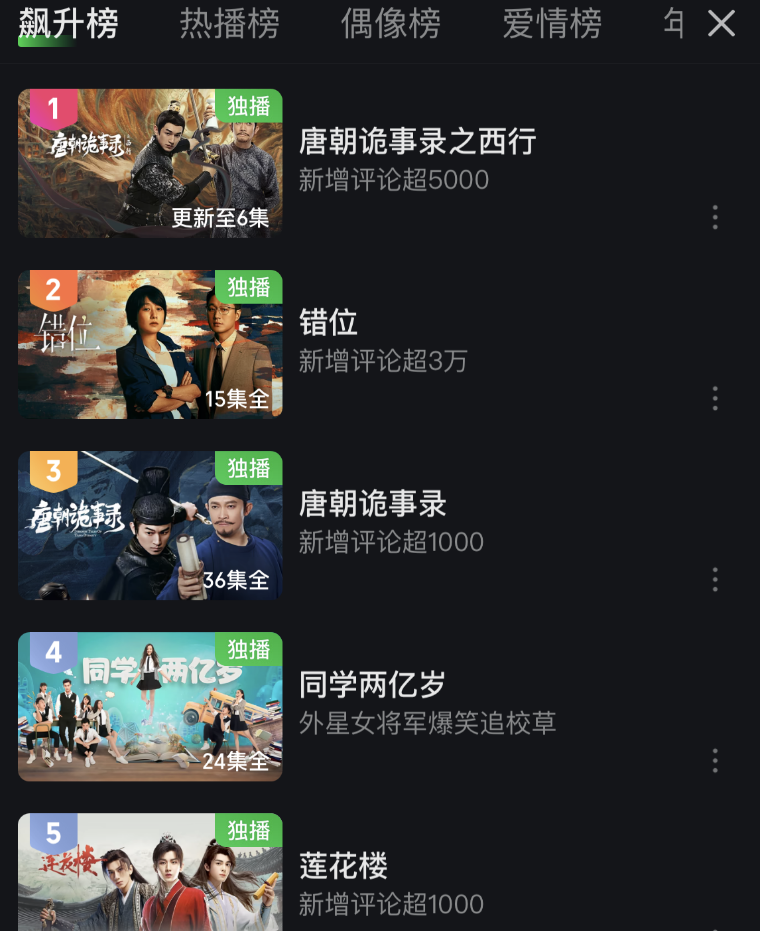Open the 莲花楼 show poster

click(150, 872)
